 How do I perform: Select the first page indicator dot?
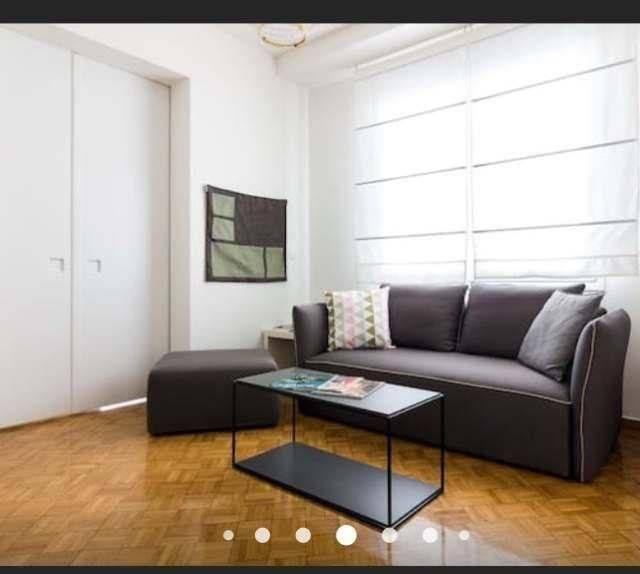click(228, 535)
